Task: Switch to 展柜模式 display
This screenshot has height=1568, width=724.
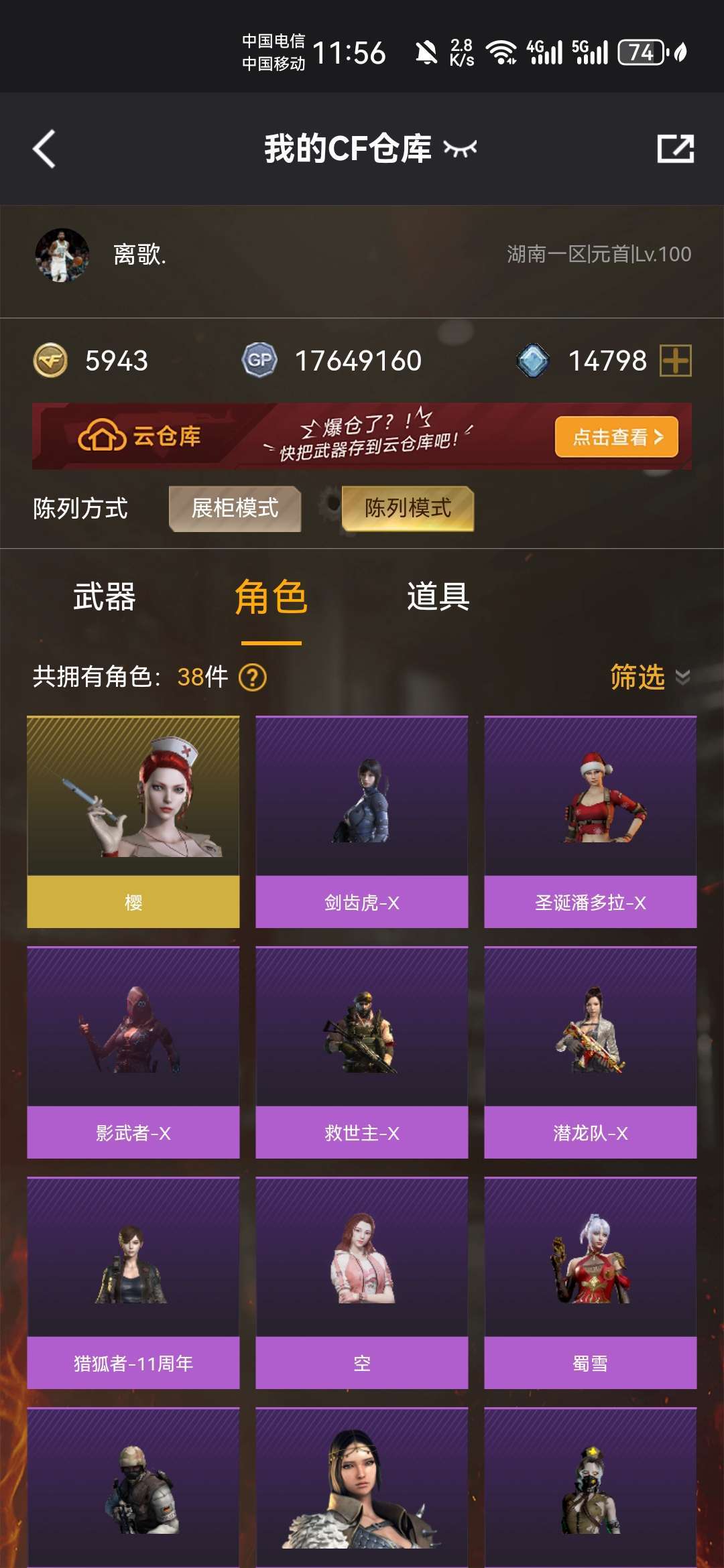Action: (235, 509)
